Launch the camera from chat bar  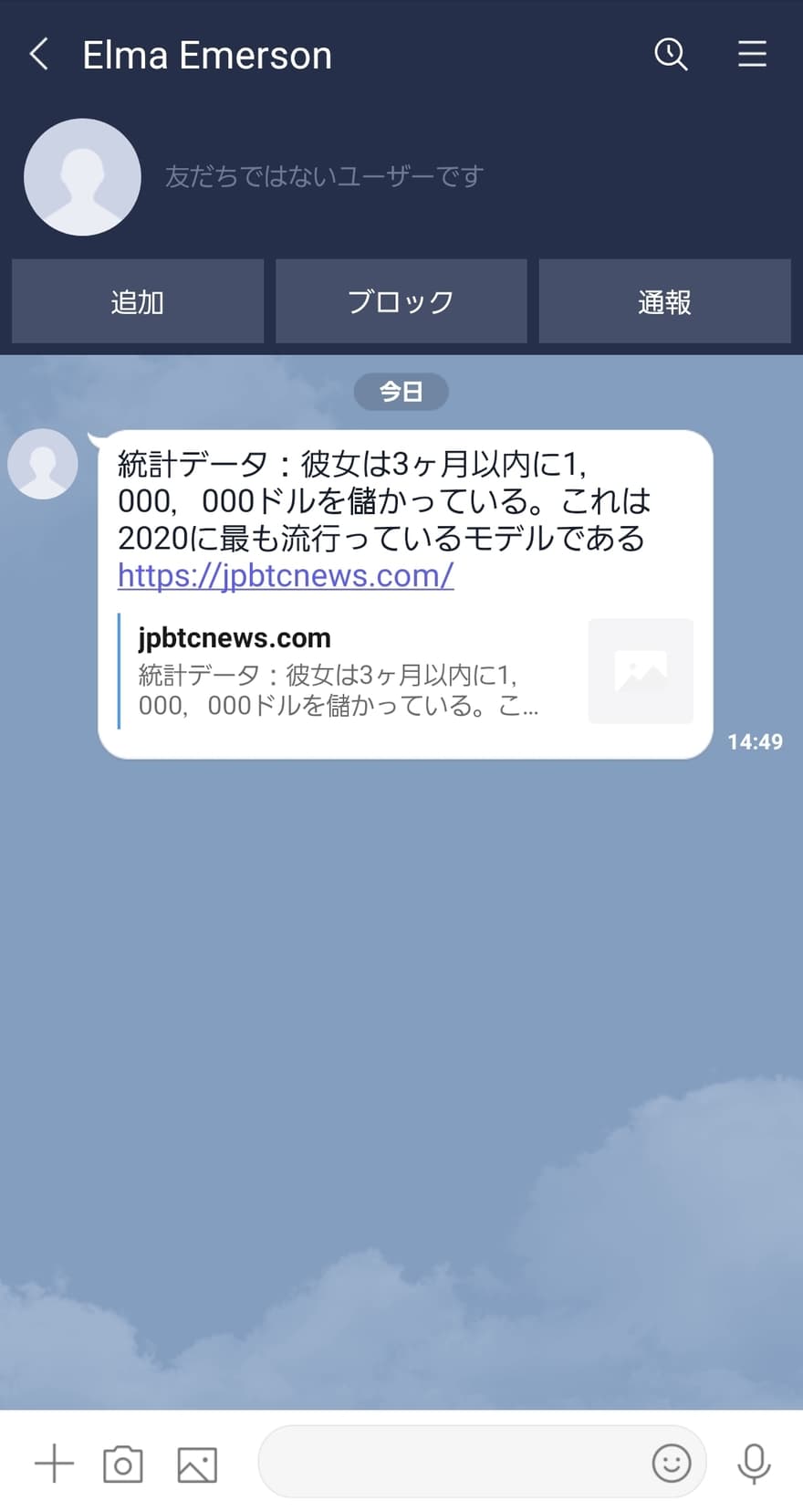[123, 1464]
